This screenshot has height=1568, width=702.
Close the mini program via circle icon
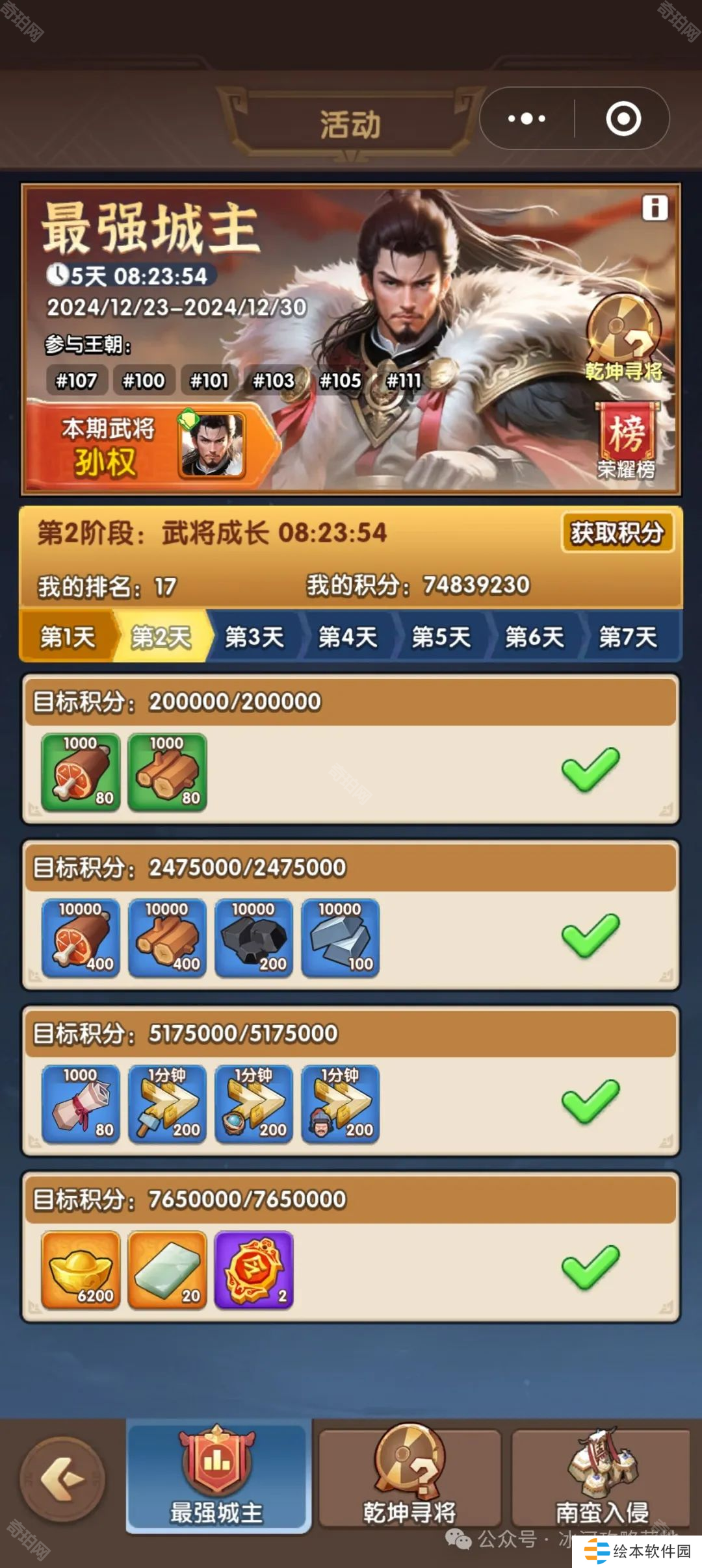tap(623, 119)
